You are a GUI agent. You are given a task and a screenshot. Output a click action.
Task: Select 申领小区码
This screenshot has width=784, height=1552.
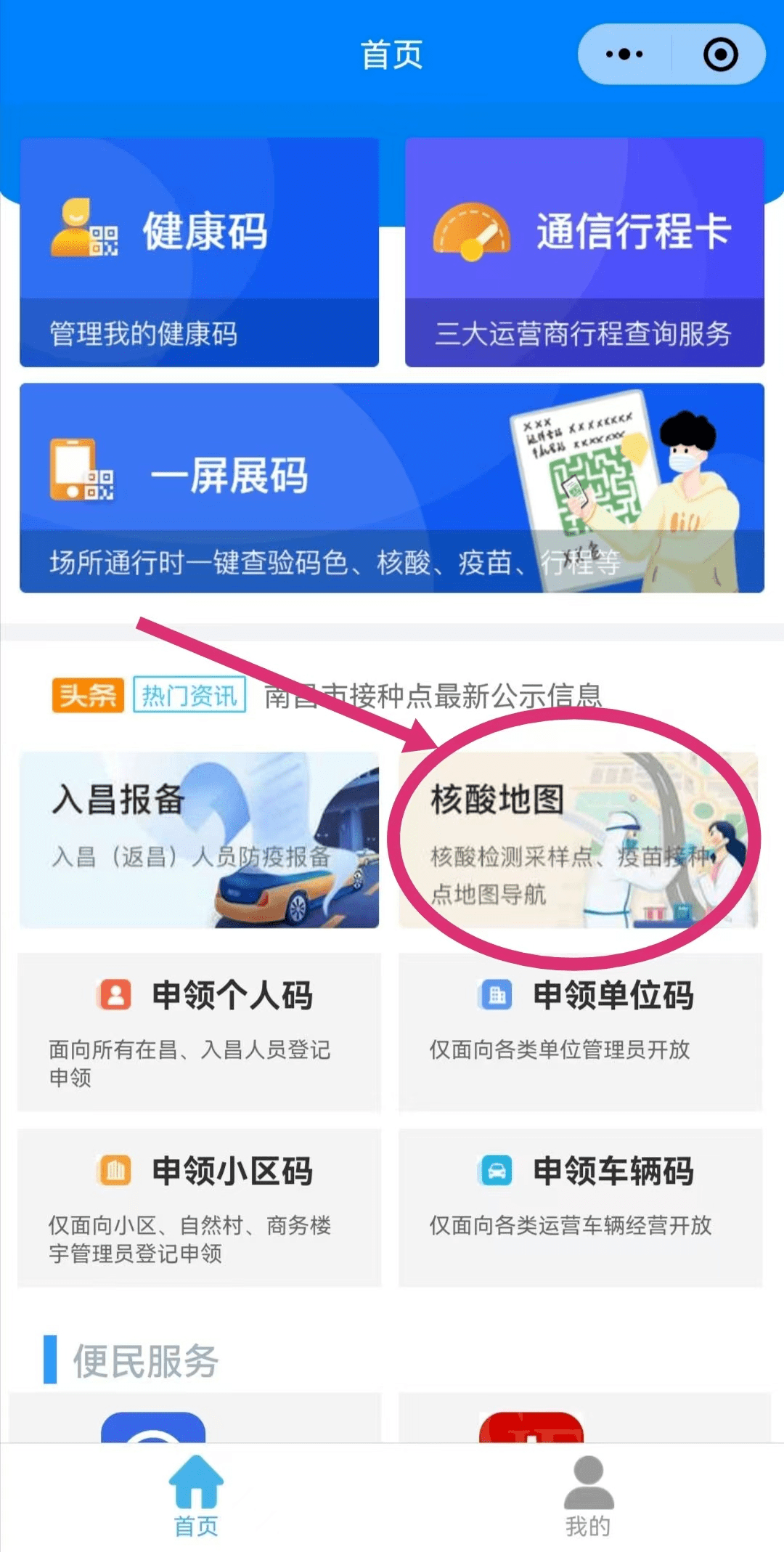pos(199,1208)
